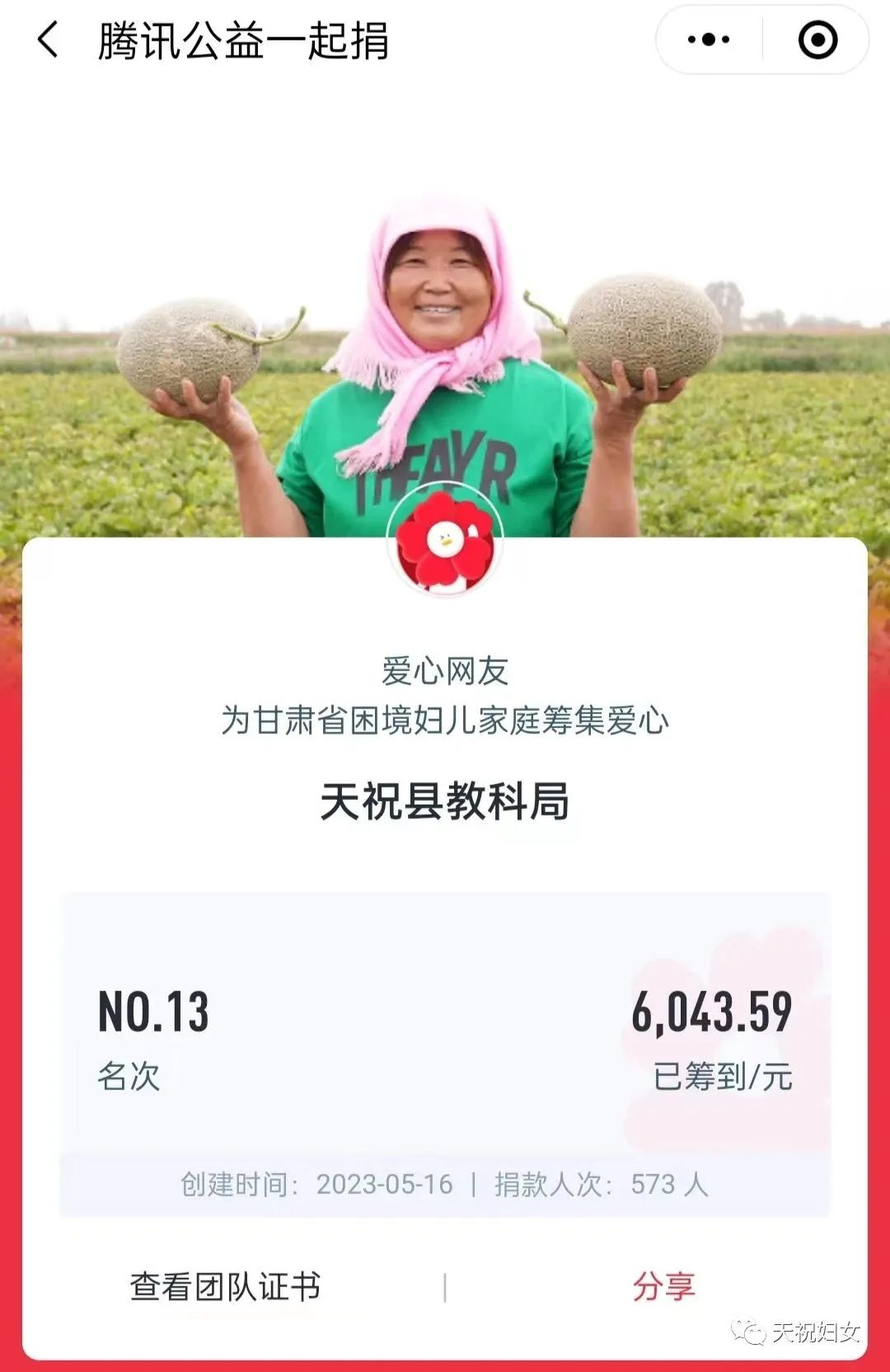The height and width of the screenshot is (1372, 890).
Task: Share this fundraising team via 分享
Action: click(x=664, y=1286)
